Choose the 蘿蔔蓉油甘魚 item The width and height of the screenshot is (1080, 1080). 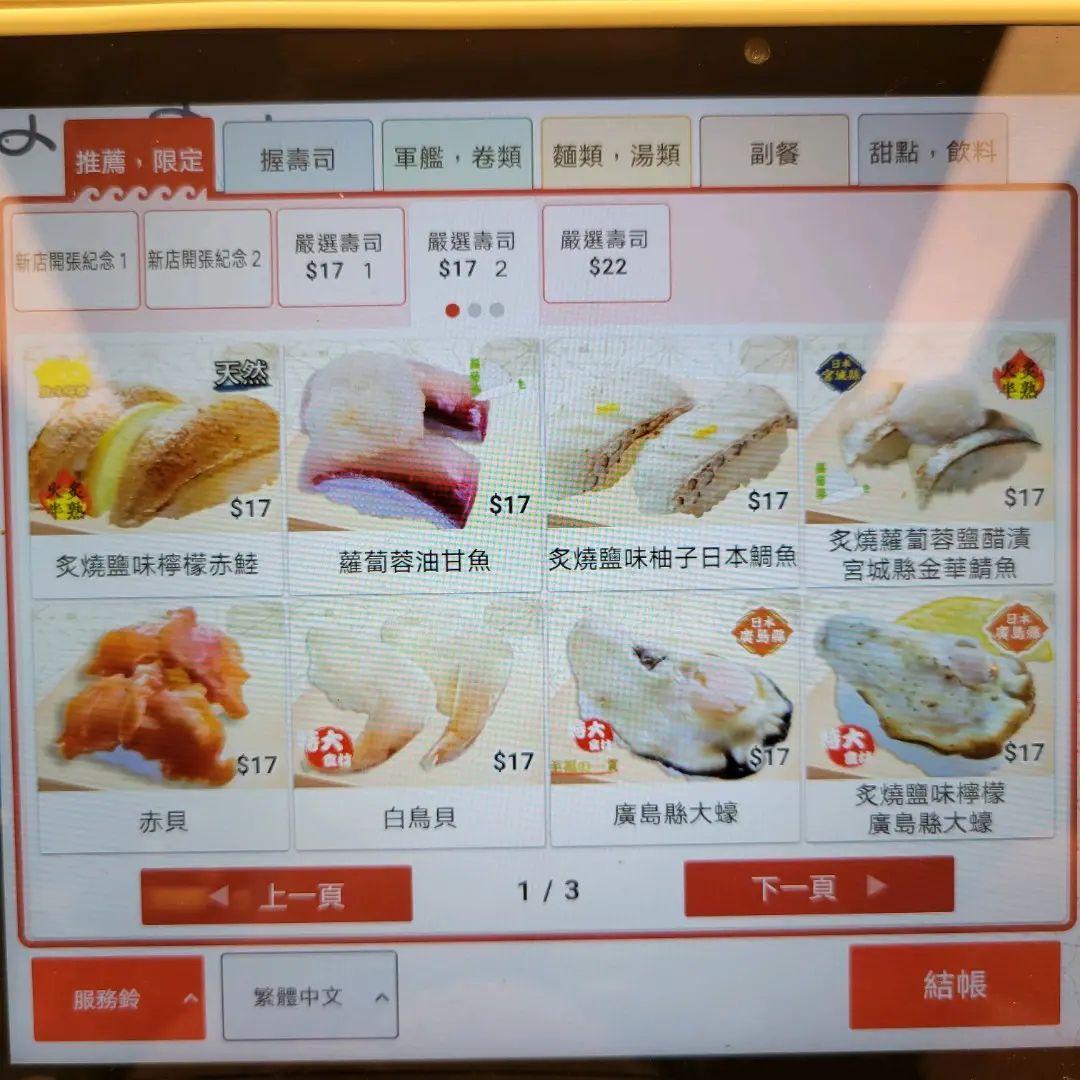(x=414, y=465)
